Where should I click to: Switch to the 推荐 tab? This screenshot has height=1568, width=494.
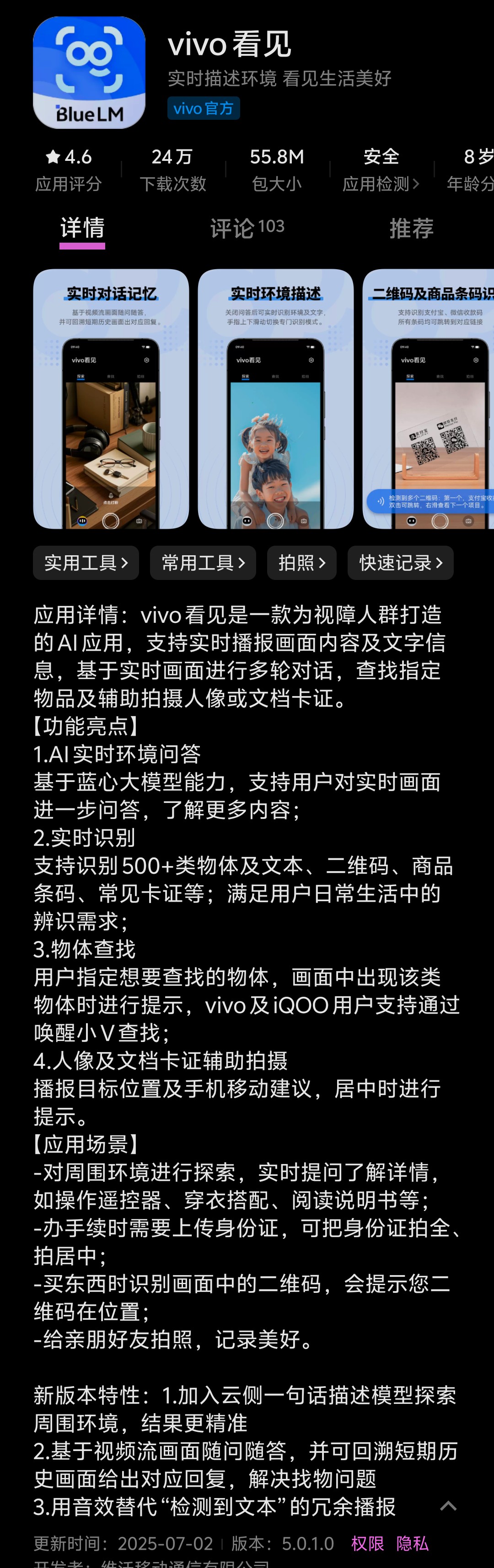pyautogui.click(x=411, y=228)
